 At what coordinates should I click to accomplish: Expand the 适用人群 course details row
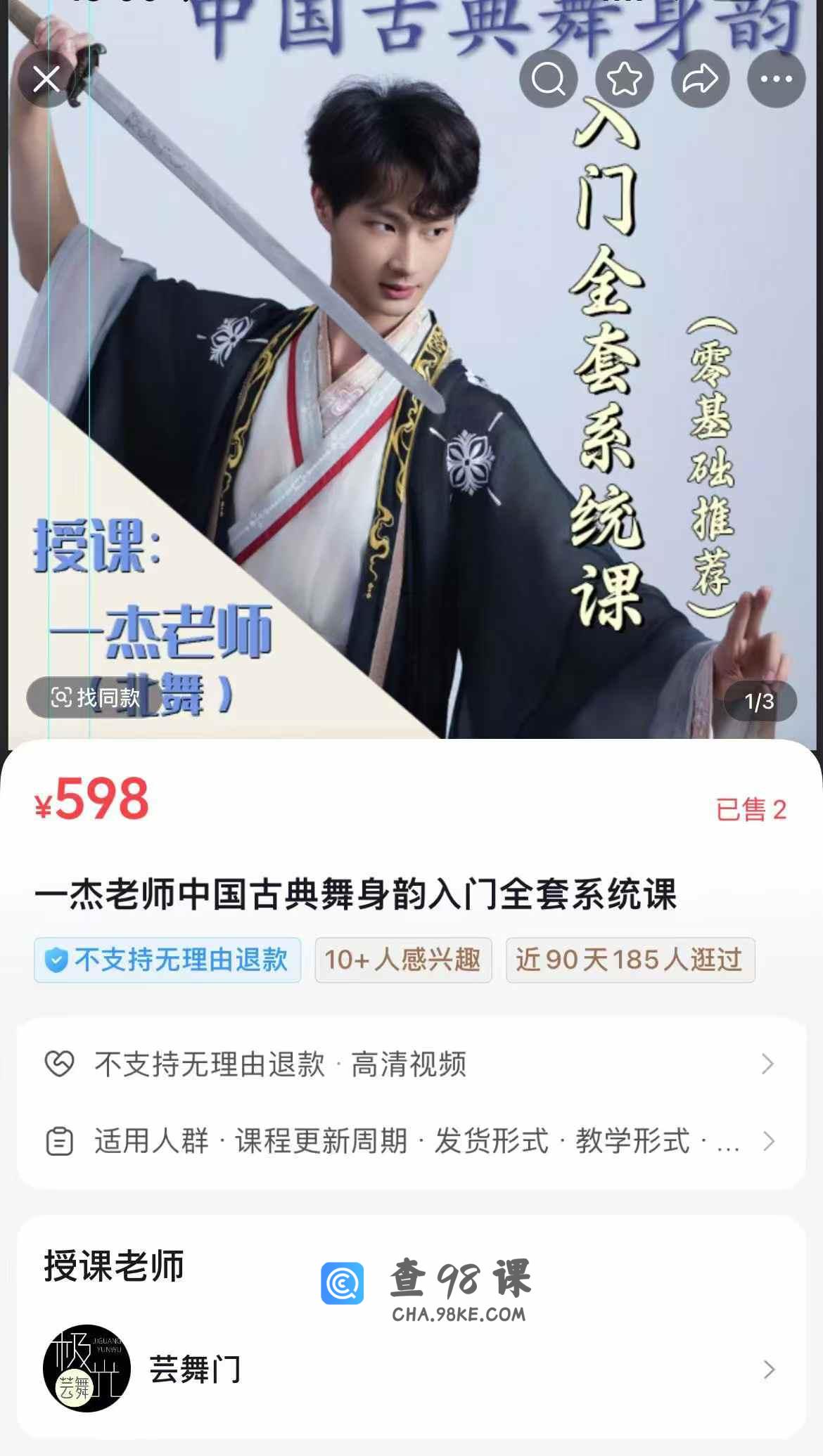(411, 1140)
